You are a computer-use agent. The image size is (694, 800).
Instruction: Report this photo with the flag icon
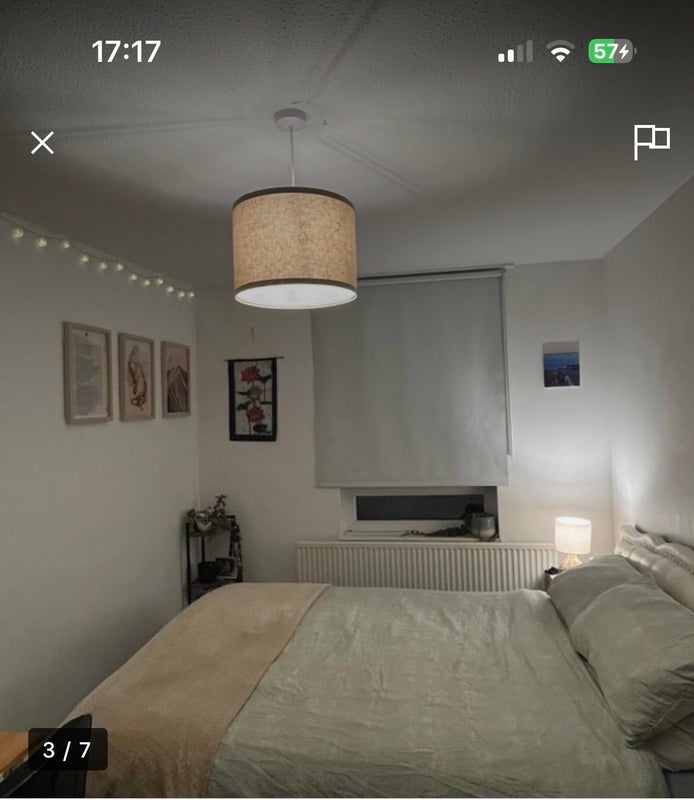[x=651, y=142]
